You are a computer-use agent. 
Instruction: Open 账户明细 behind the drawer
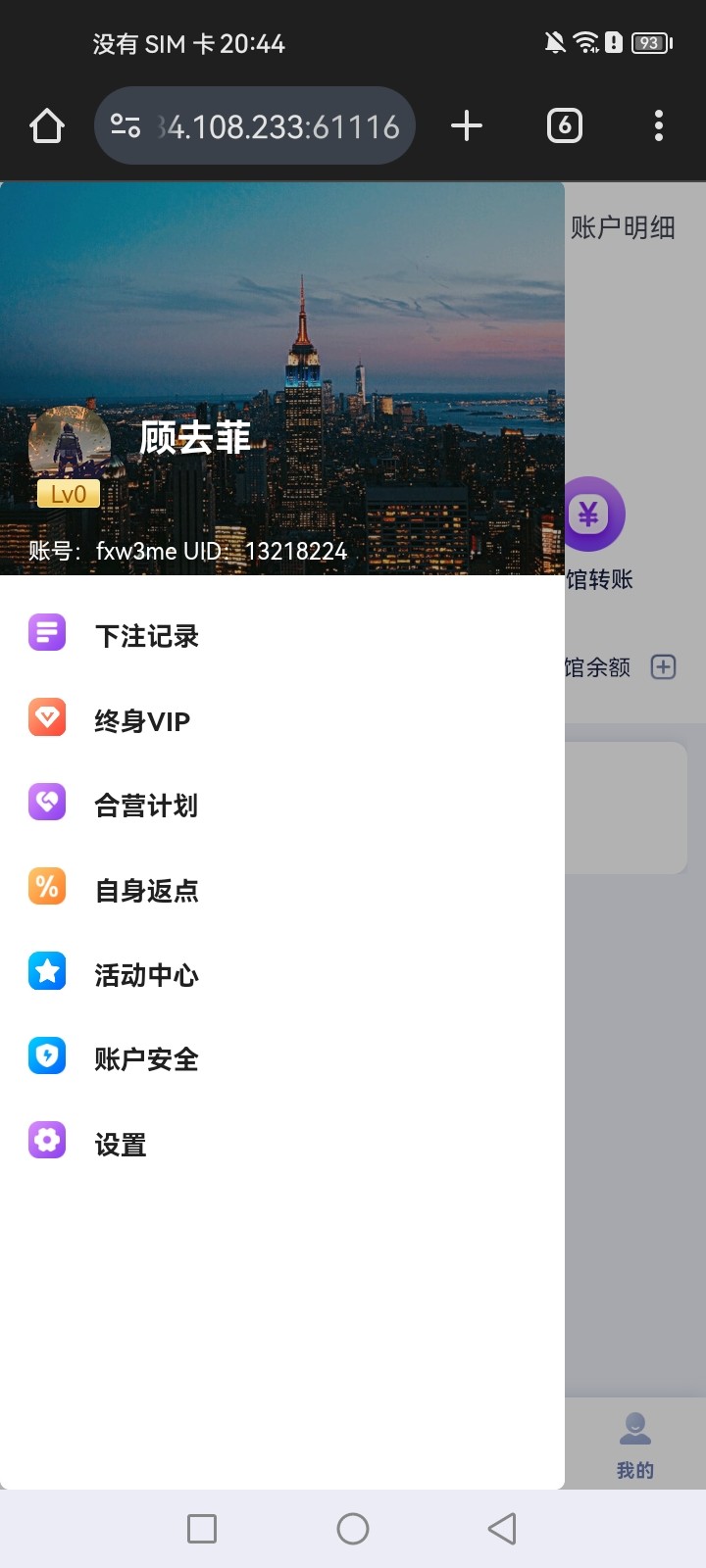pos(623,228)
